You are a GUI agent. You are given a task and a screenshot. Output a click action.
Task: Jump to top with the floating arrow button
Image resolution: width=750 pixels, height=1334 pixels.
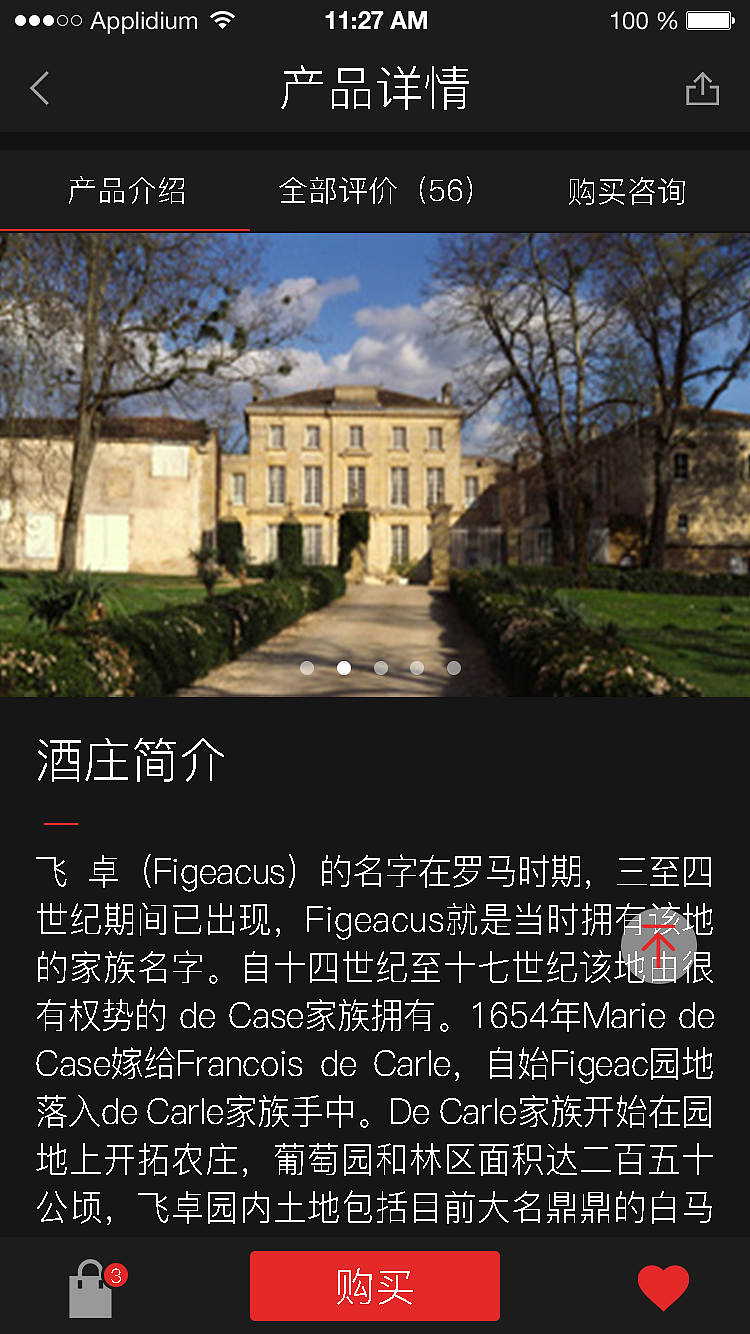coord(658,945)
